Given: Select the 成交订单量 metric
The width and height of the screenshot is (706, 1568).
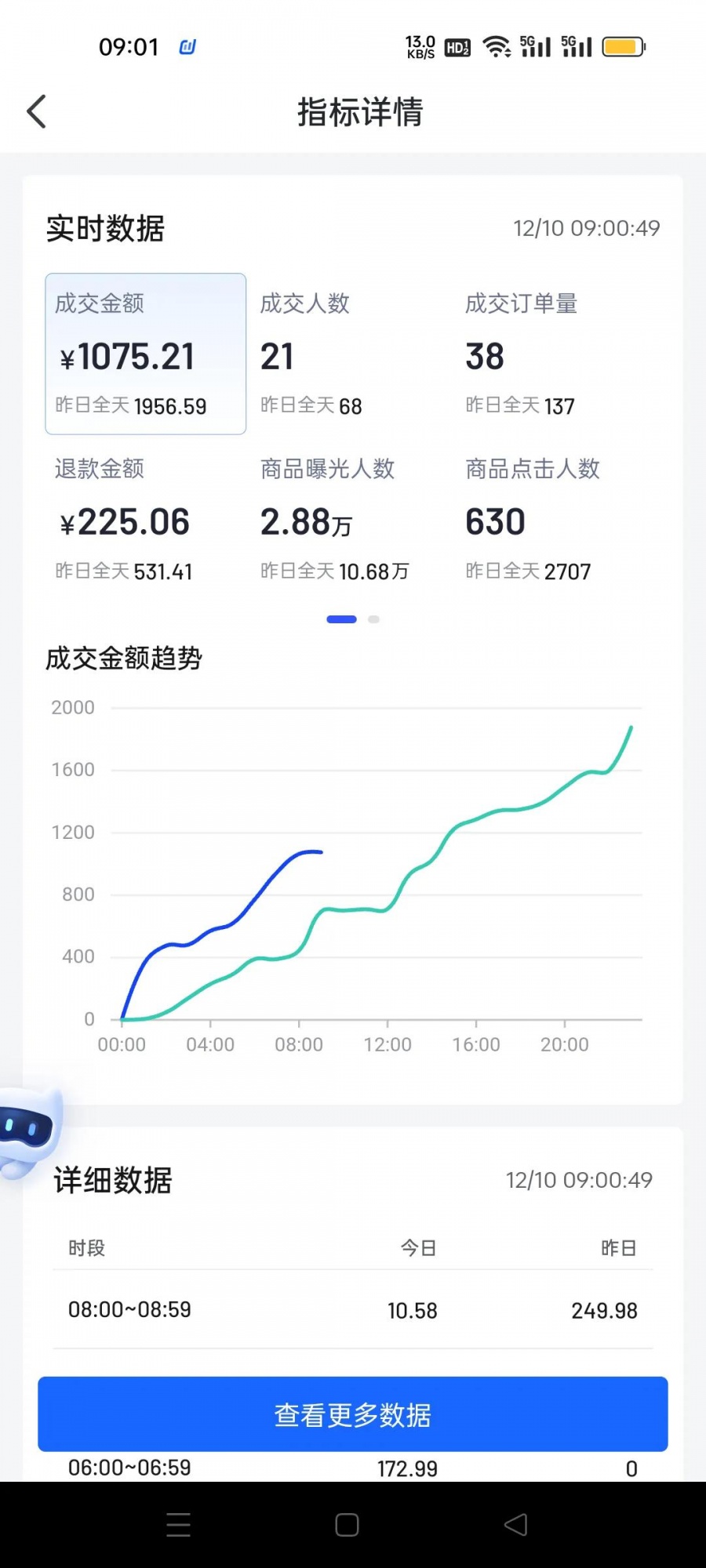Looking at the screenshot, I should click(x=549, y=354).
